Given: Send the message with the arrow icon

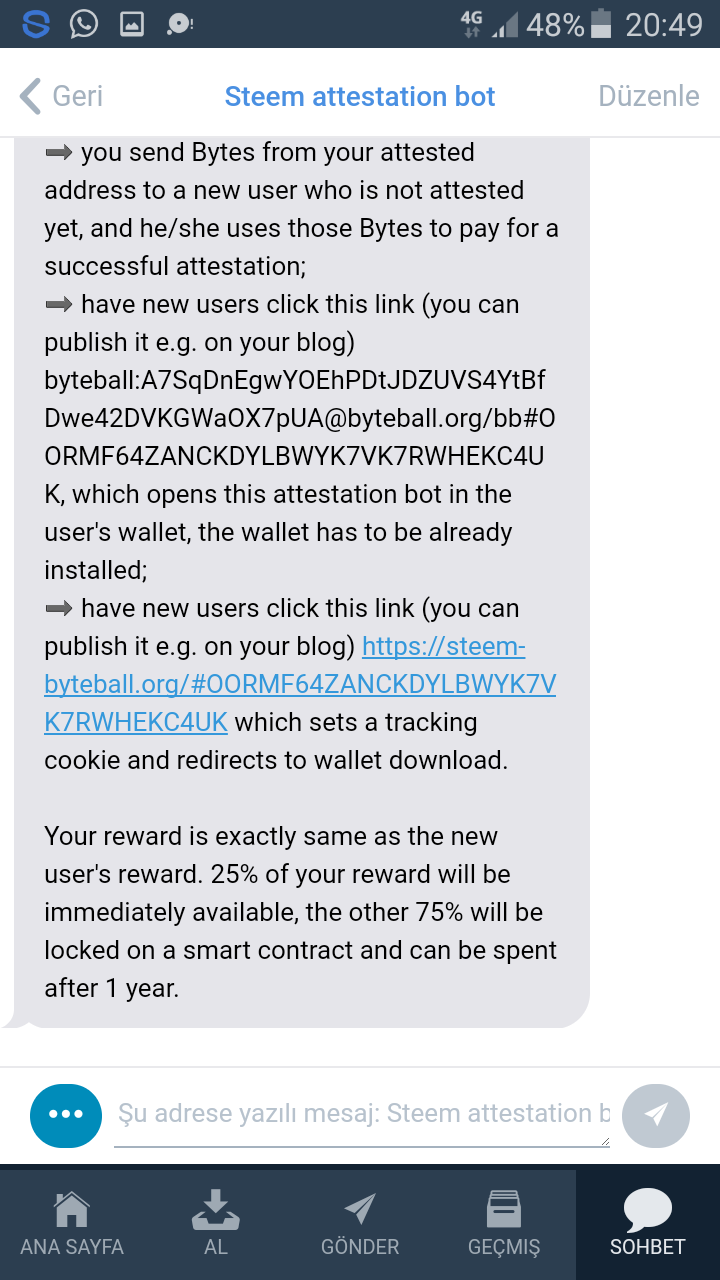Looking at the screenshot, I should (656, 1114).
